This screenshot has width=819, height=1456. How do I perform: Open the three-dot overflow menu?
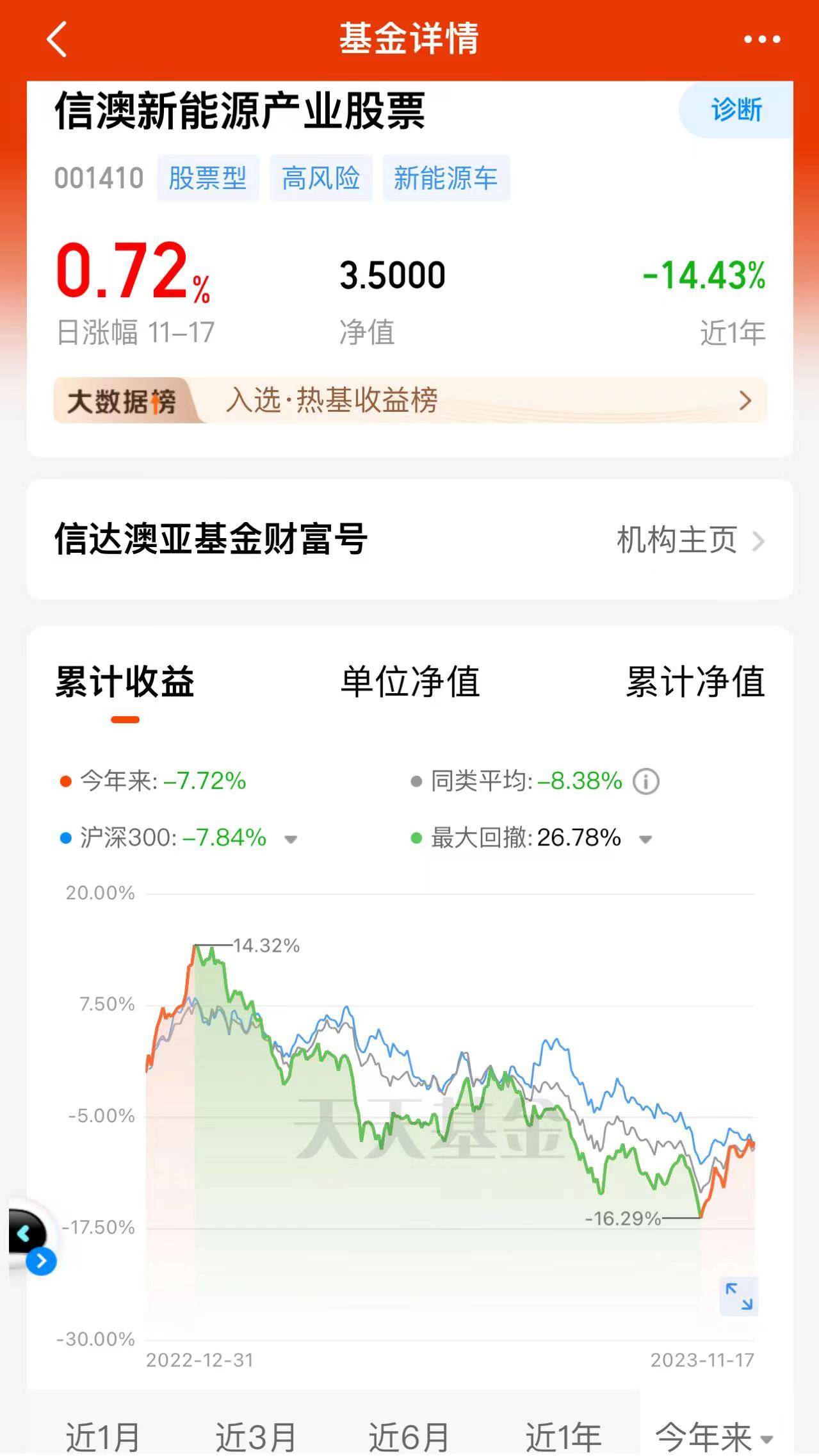(x=761, y=40)
